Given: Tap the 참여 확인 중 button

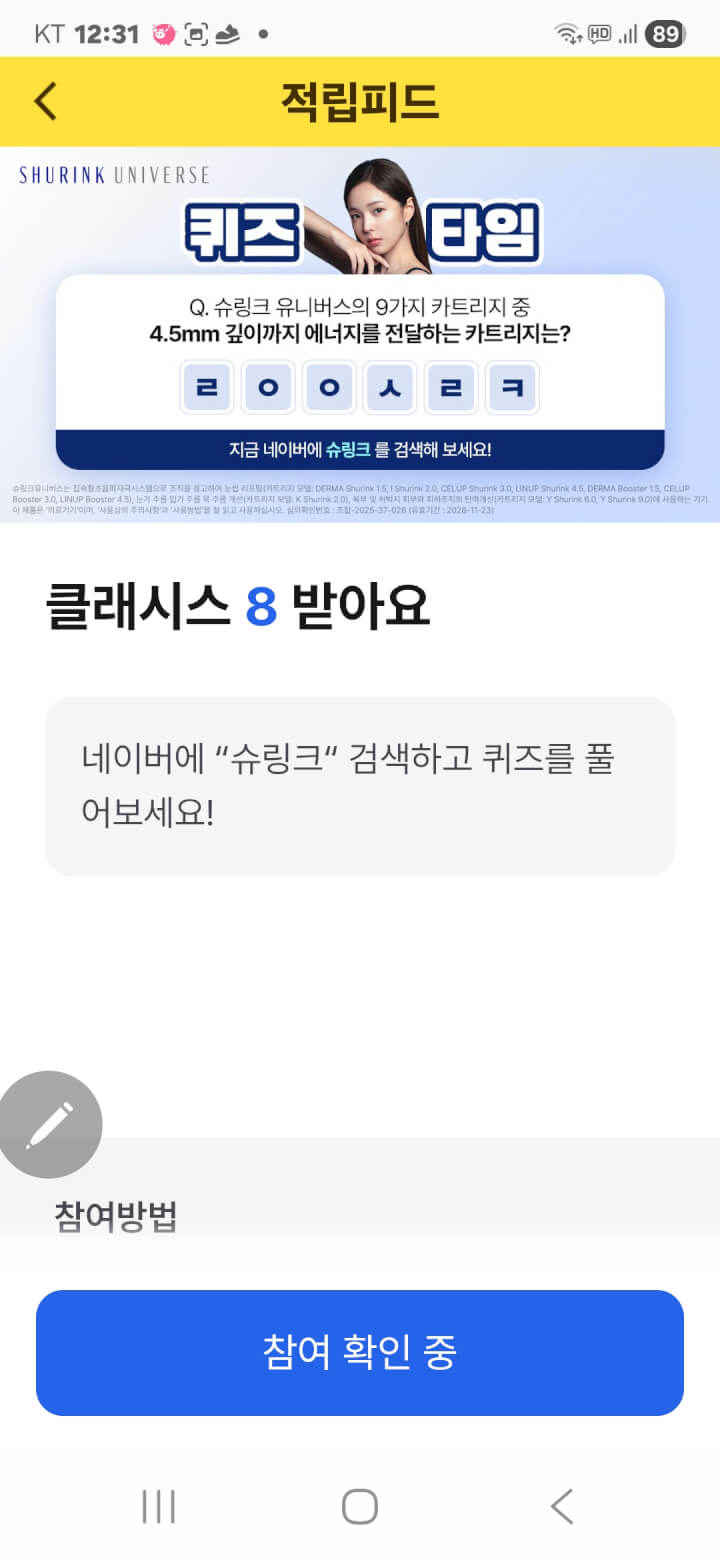Looking at the screenshot, I should 360,1352.
